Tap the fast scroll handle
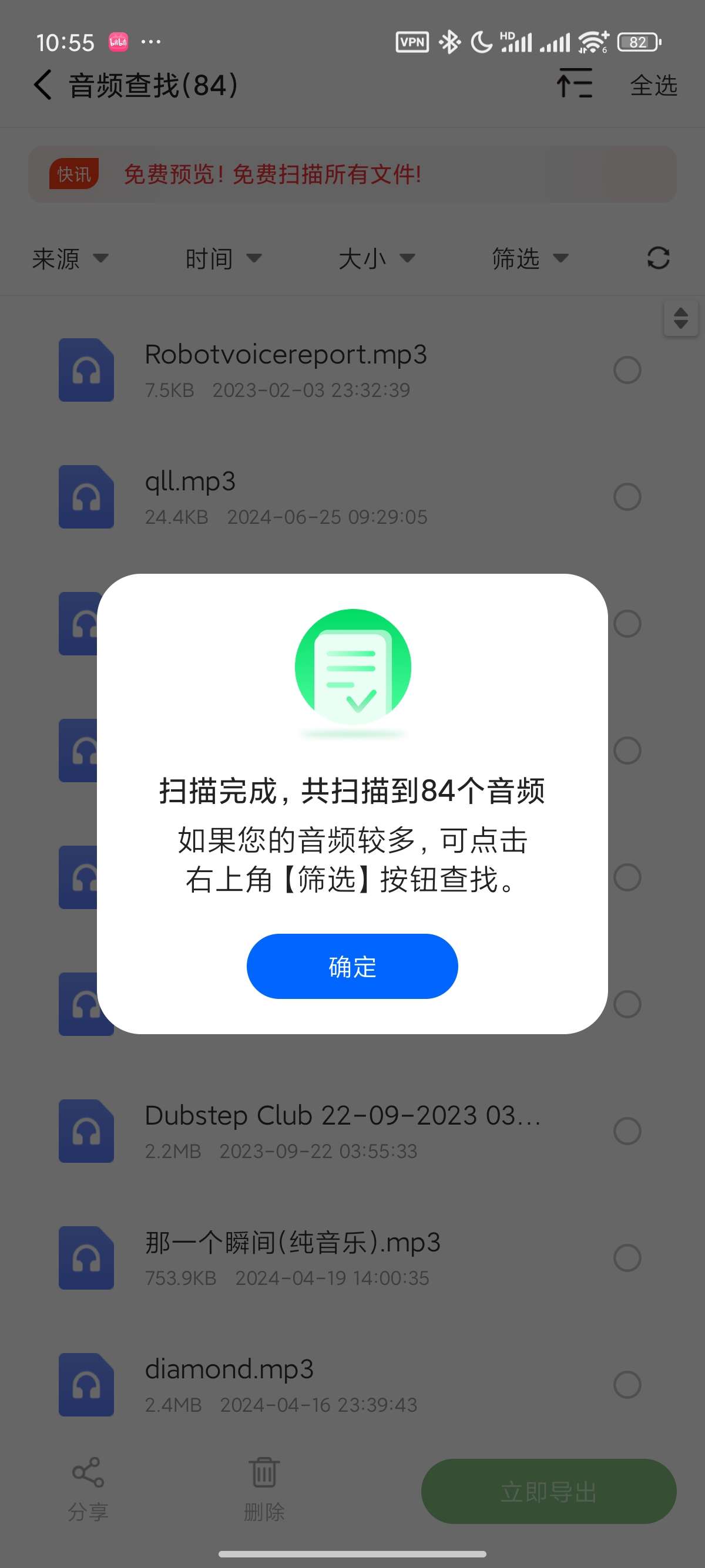Screen dimensions: 705x1568 pyautogui.click(x=681, y=318)
